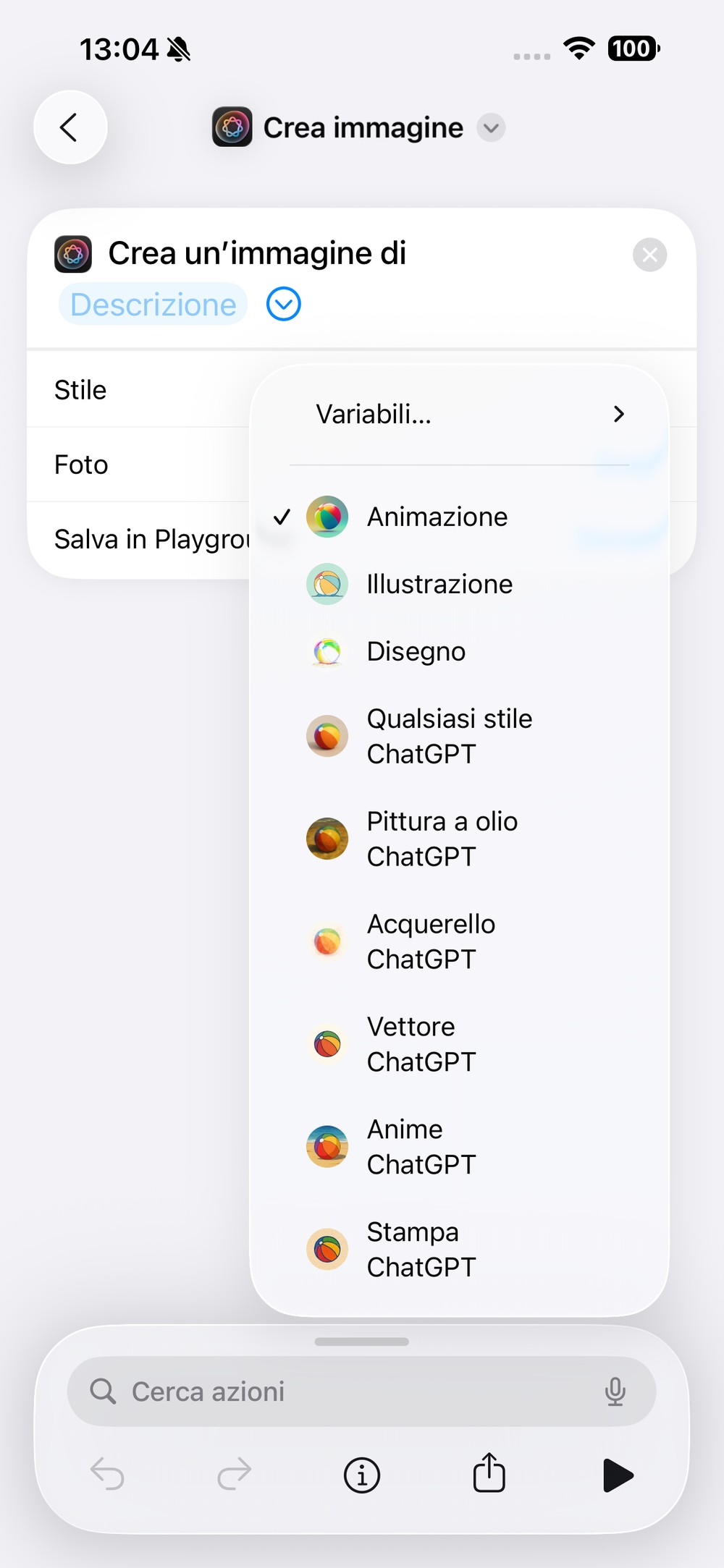Screen dimensions: 724x1568
Task: Collapse action options with the blue chevron
Action: tap(284, 304)
